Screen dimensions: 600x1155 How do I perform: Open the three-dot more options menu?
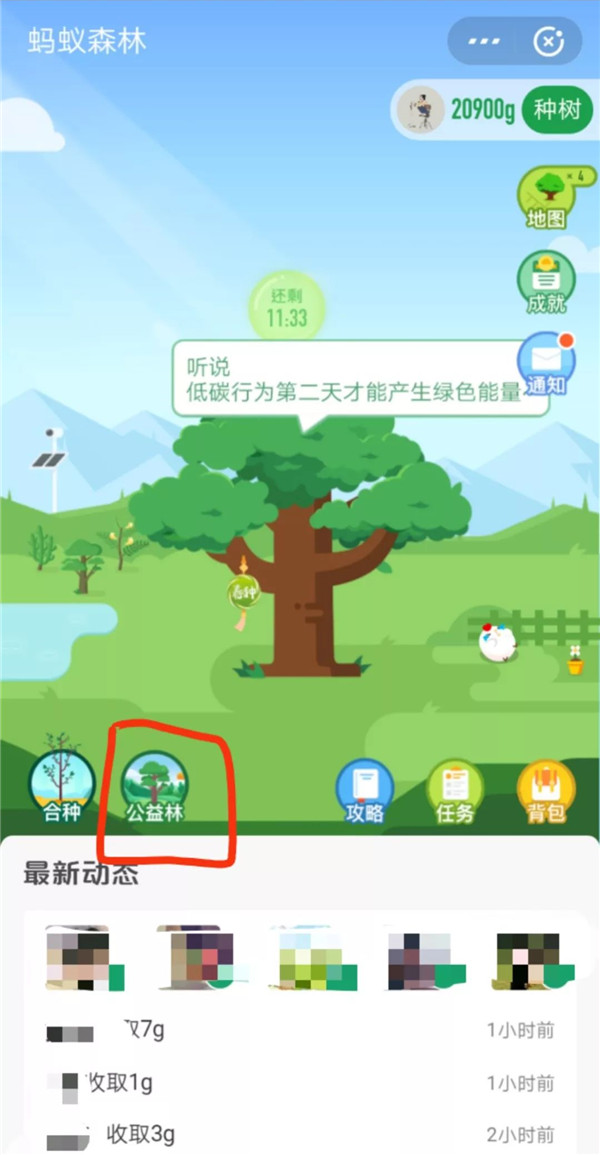pos(483,42)
